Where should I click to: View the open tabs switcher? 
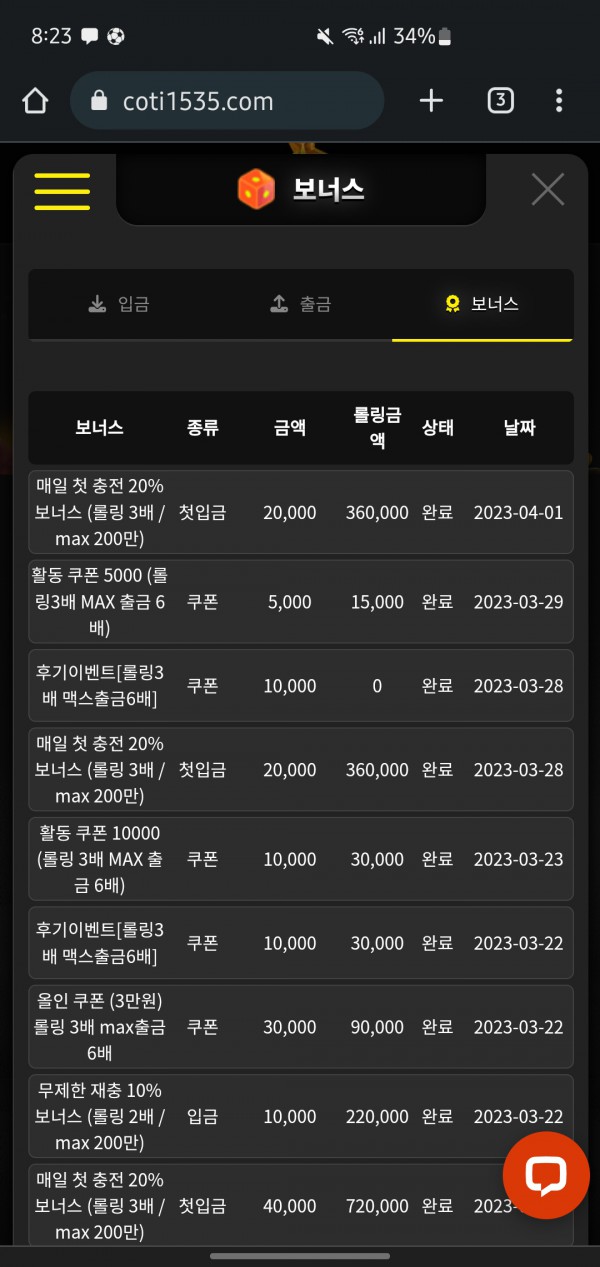(x=500, y=101)
